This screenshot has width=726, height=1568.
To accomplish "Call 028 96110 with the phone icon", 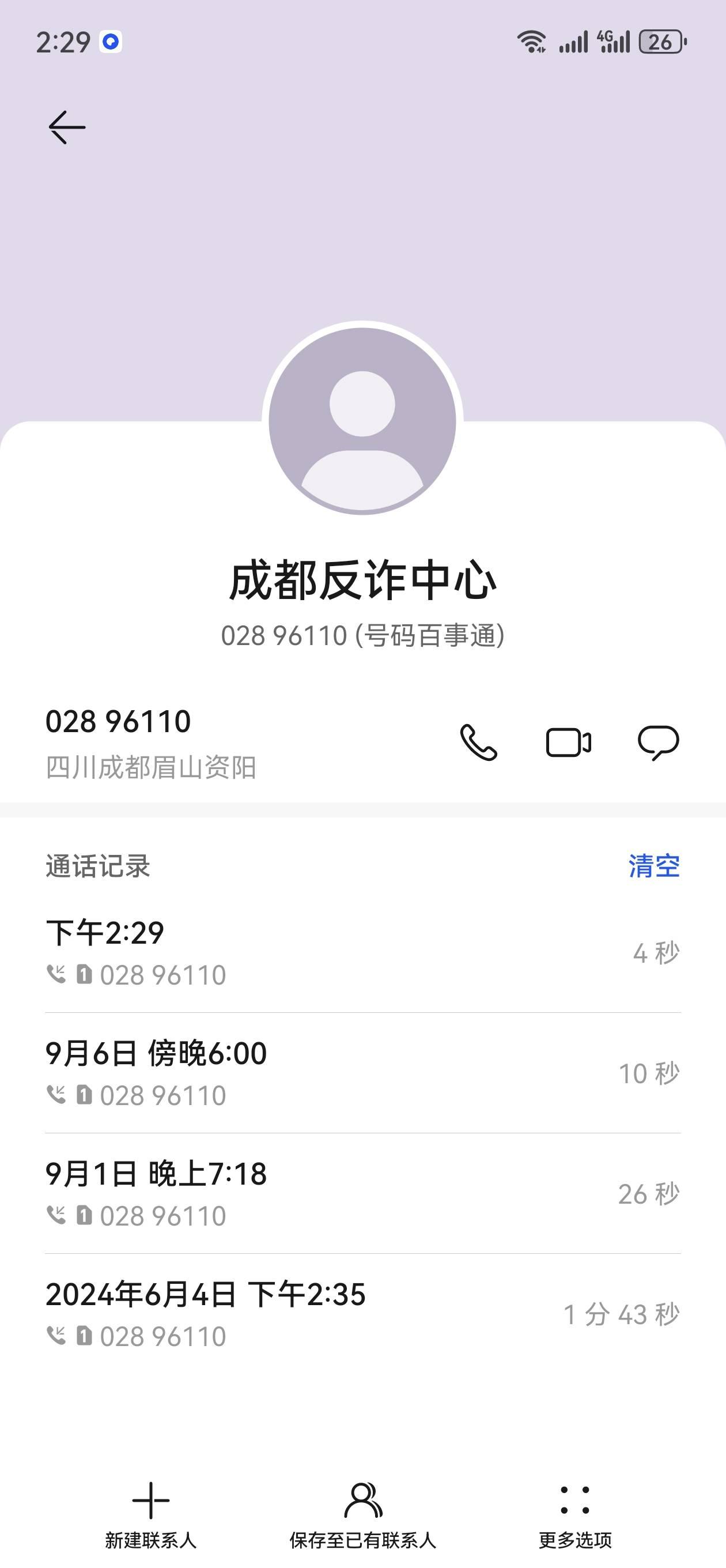I will pyautogui.click(x=478, y=742).
